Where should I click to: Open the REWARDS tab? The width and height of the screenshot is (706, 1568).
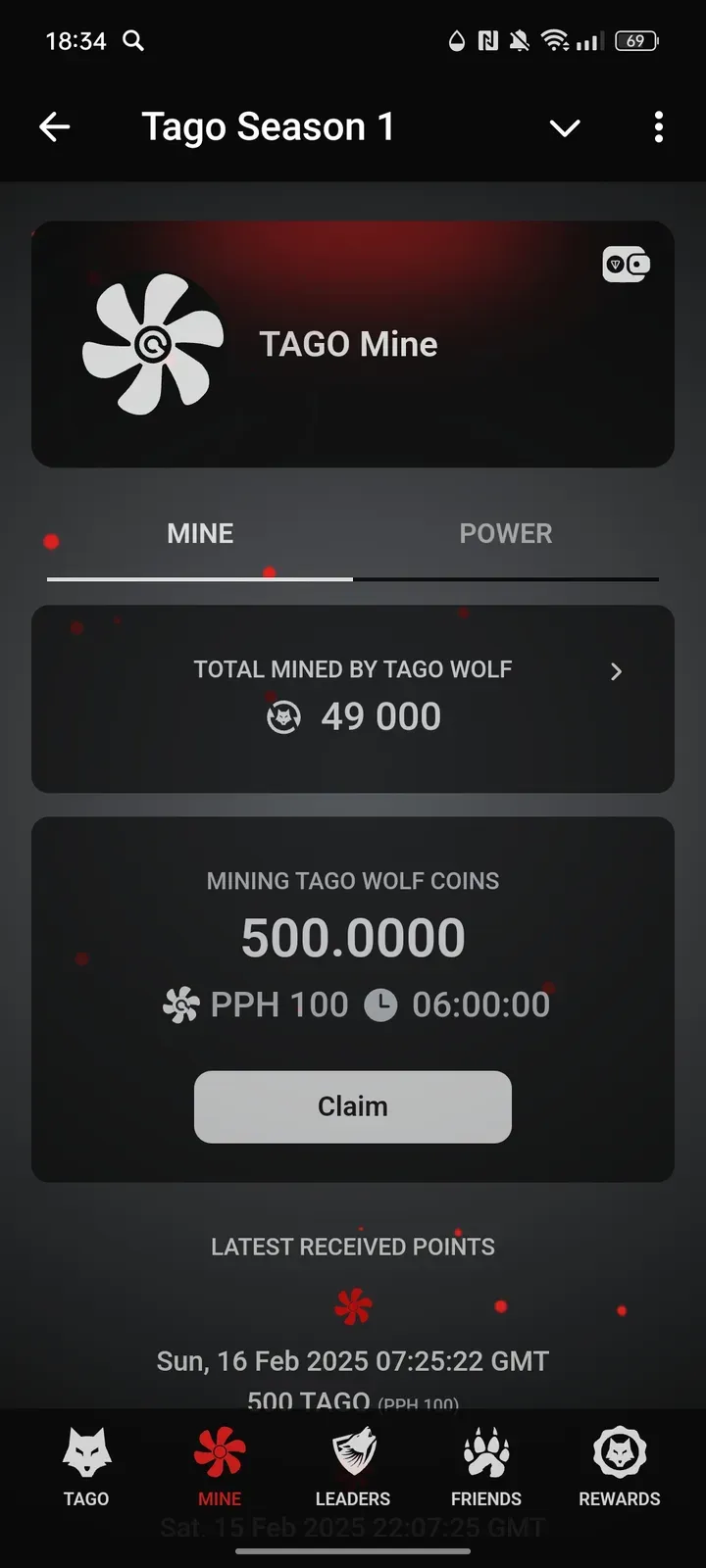tap(620, 1467)
